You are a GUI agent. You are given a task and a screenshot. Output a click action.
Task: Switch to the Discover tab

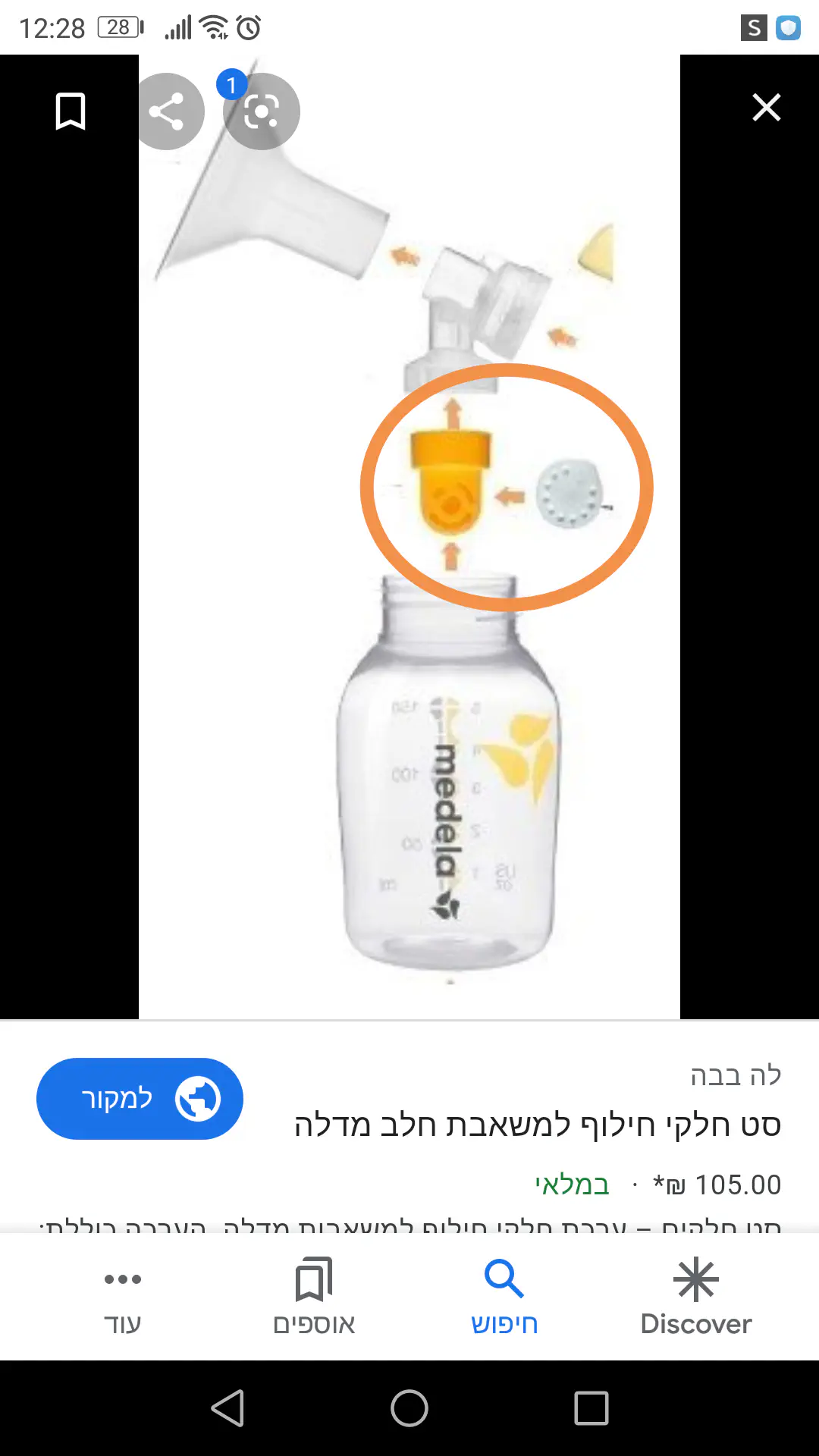tap(695, 1295)
